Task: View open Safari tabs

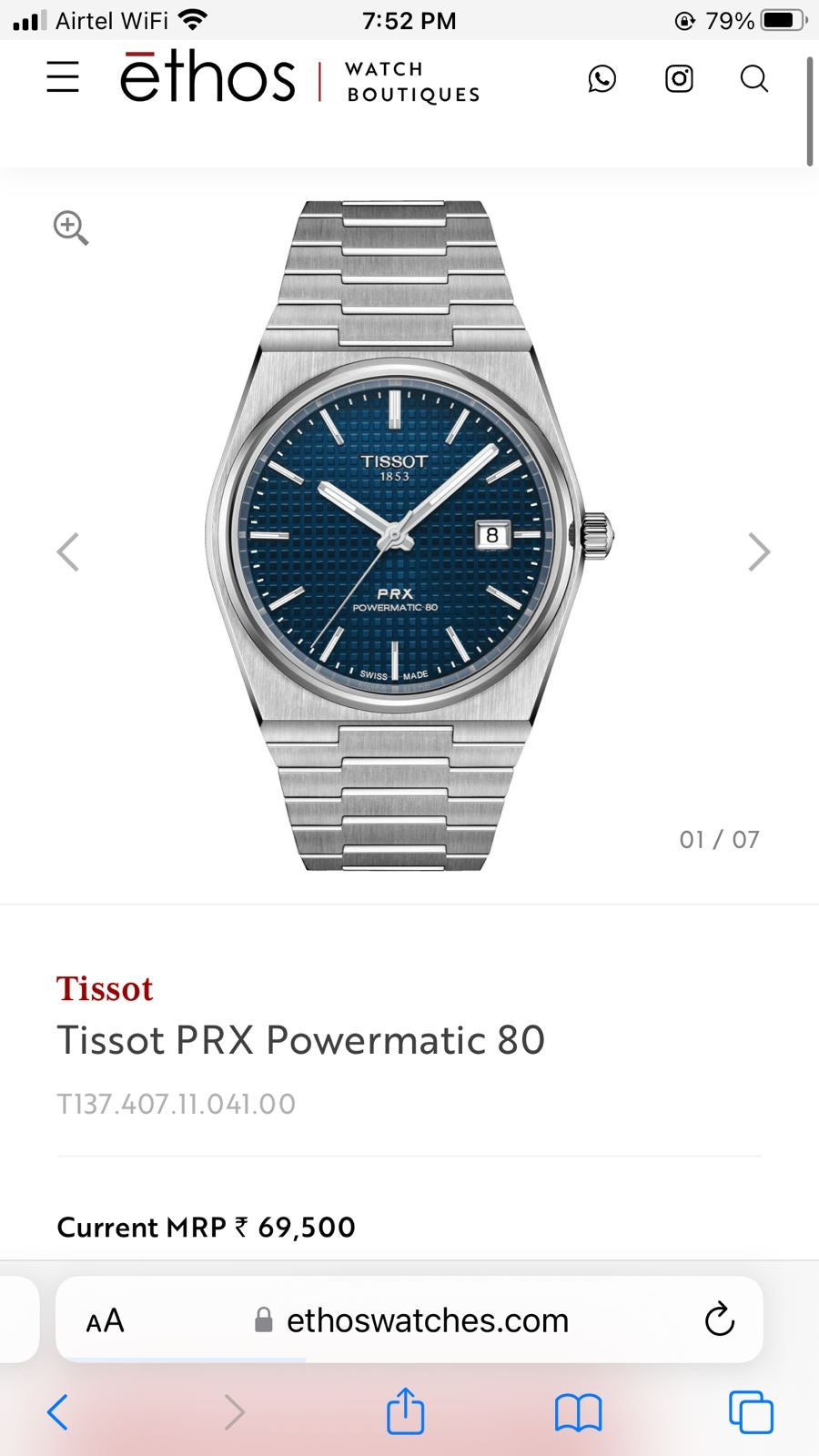Action: click(x=751, y=1412)
